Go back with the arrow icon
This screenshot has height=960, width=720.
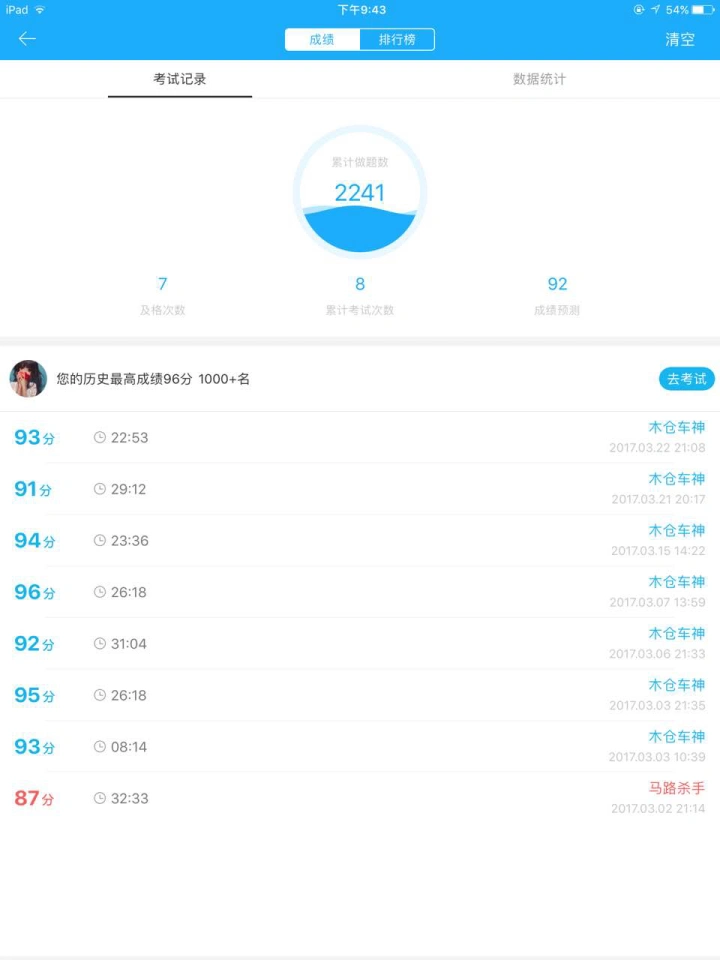27,39
